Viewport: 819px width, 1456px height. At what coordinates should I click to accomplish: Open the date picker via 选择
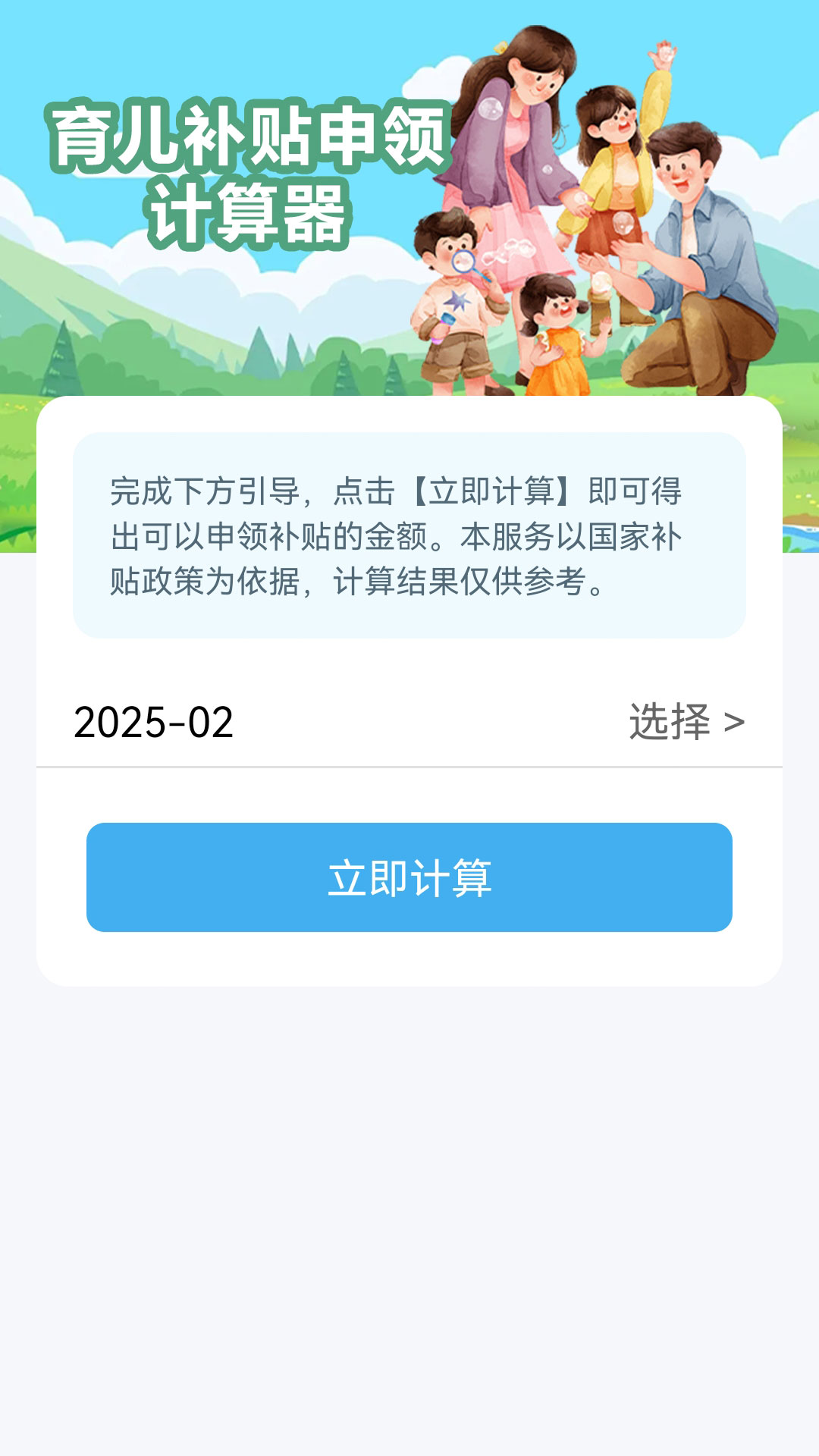pos(686,721)
